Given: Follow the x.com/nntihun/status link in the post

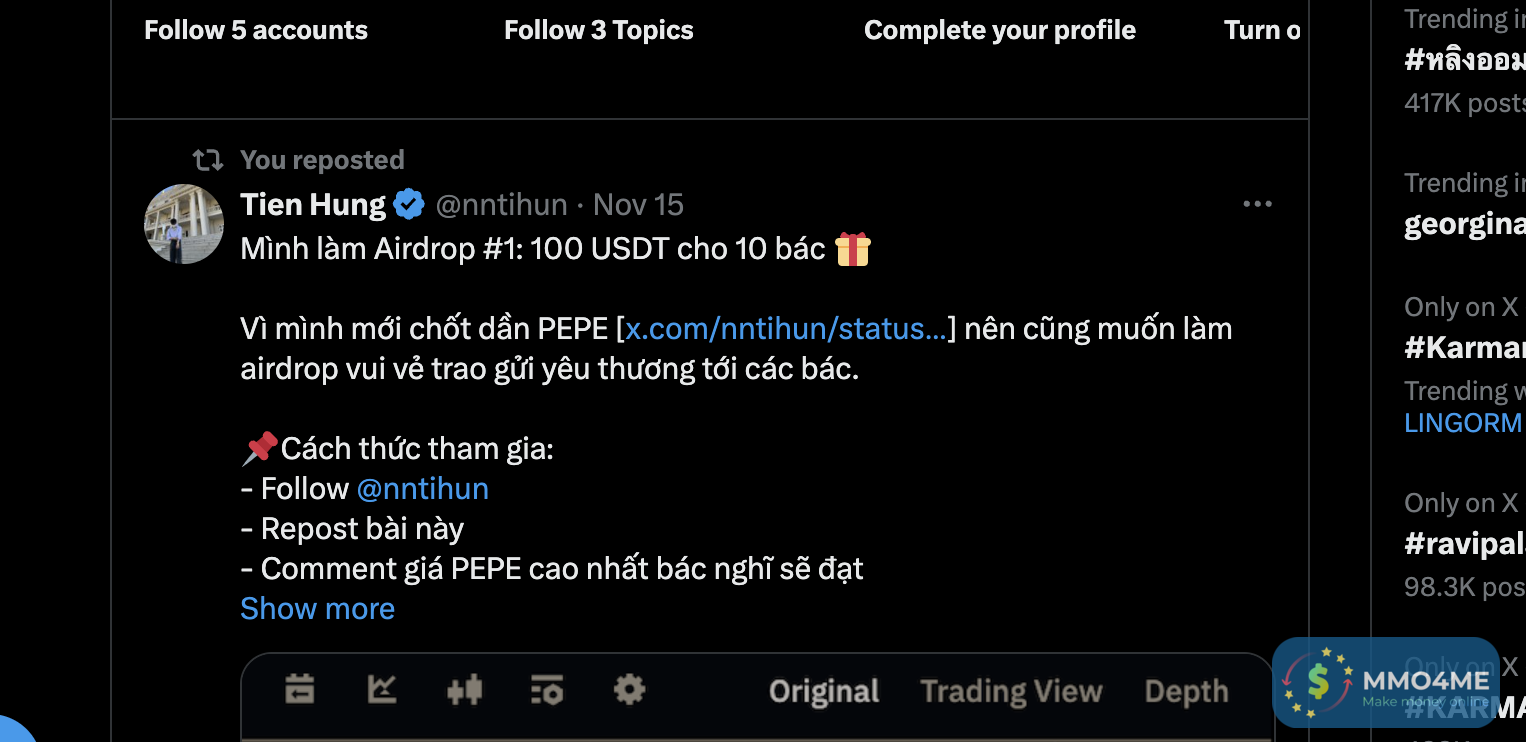Looking at the screenshot, I should tap(785, 329).
